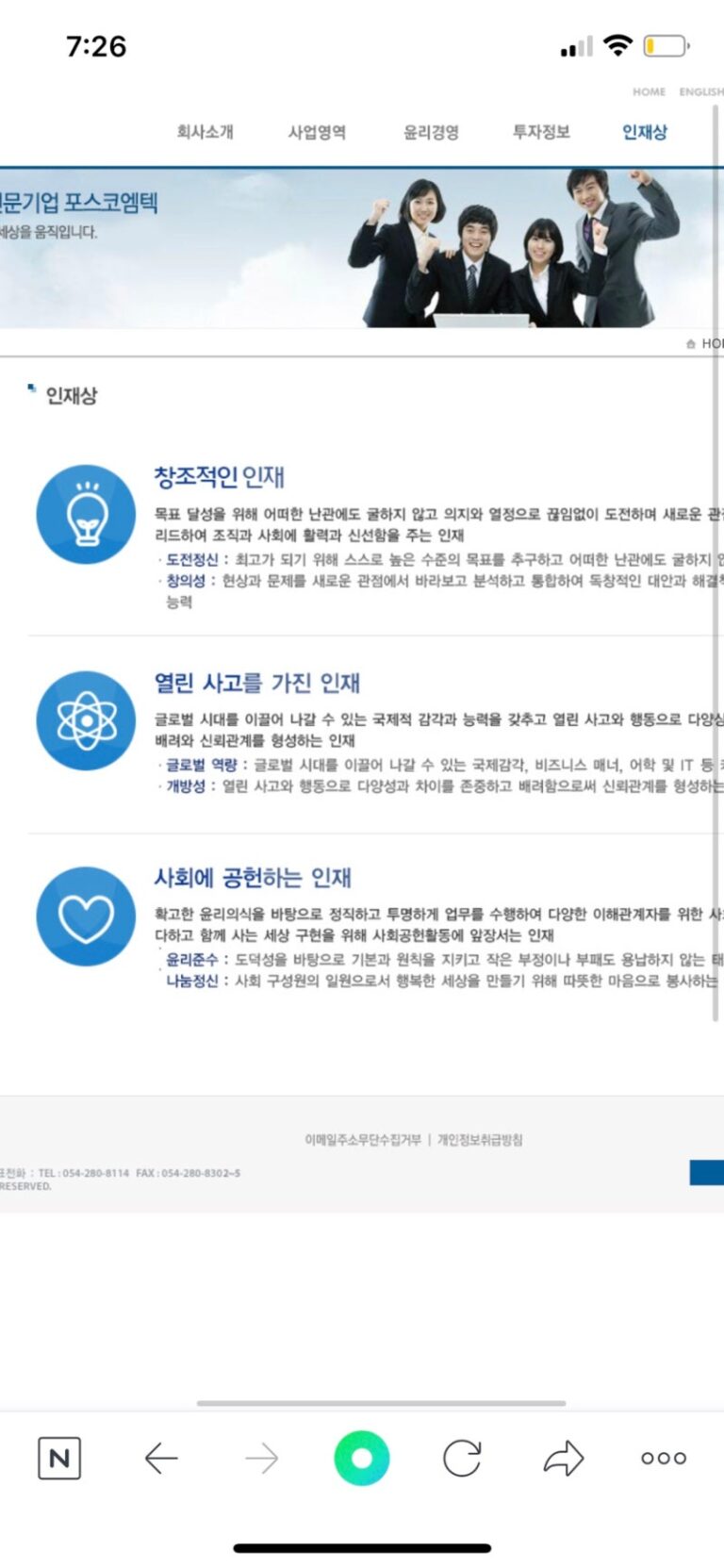Open the browser's three-dot more menu
The image size is (724, 1568).
tap(664, 1459)
